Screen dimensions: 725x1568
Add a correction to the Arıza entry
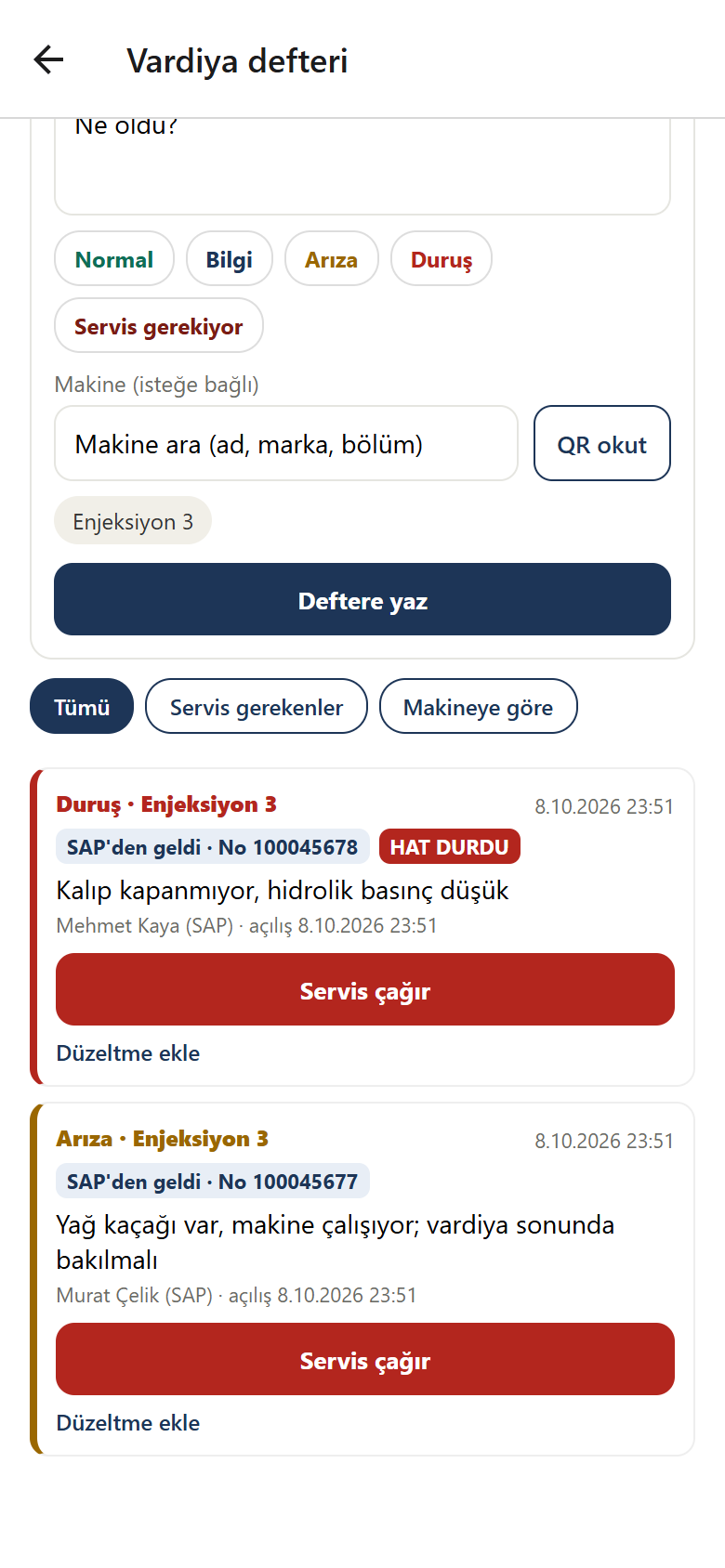128,1423
